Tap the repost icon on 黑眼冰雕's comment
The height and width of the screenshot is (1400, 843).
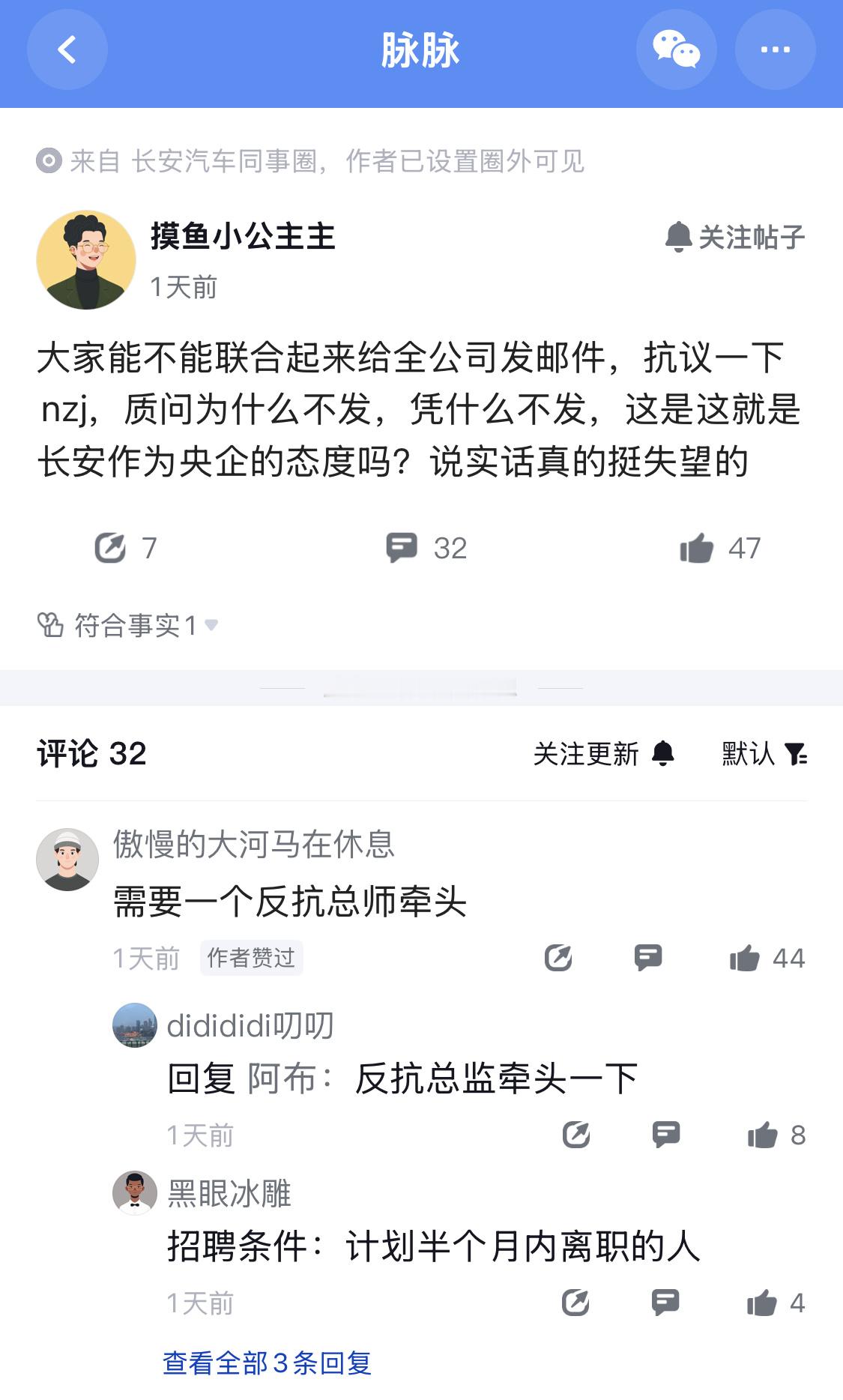point(576,1303)
